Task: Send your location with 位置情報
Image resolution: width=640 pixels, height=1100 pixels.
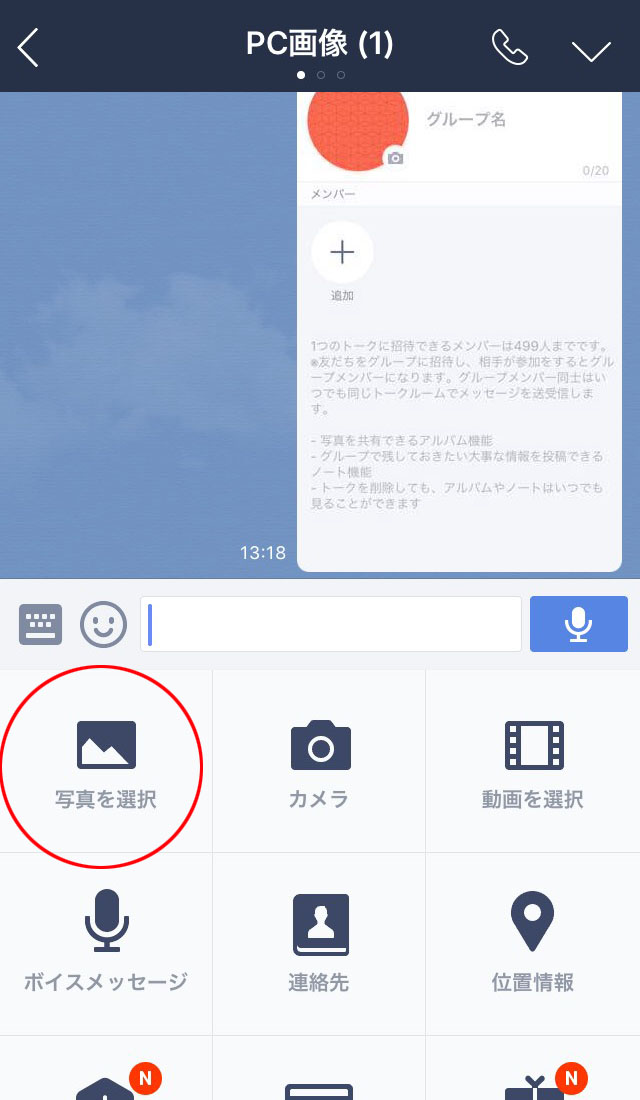Action: (532, 943)
